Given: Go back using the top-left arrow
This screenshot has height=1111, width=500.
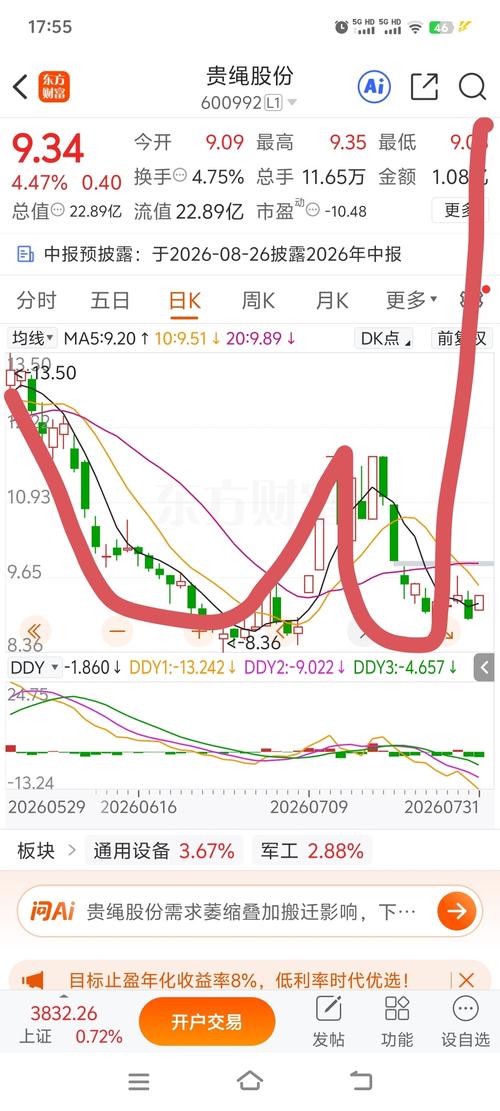Looking at the screenshot, I should pyautogui.click(x=20, y=87).
